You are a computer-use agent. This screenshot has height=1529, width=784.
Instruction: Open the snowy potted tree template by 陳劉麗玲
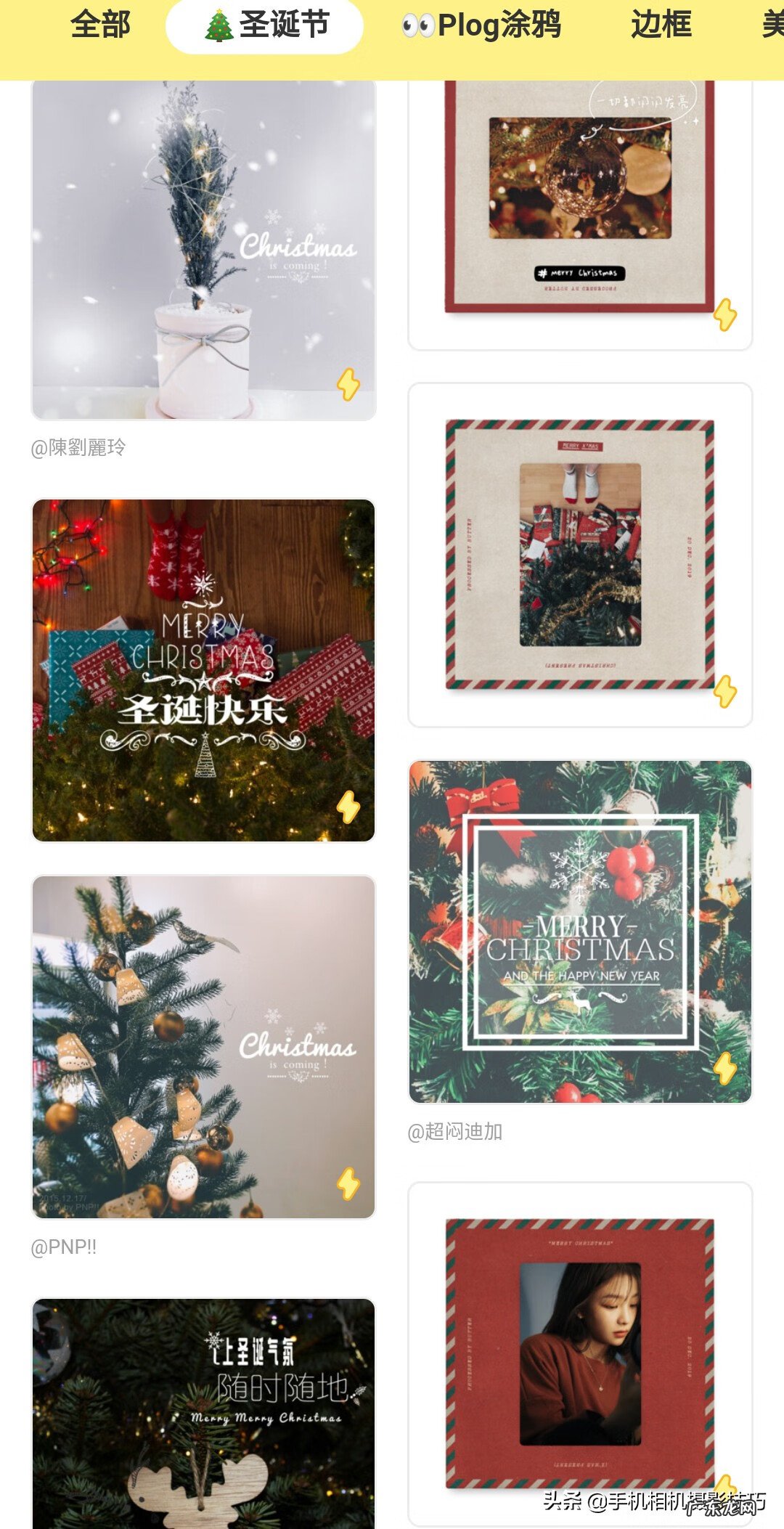click(203, 250)
